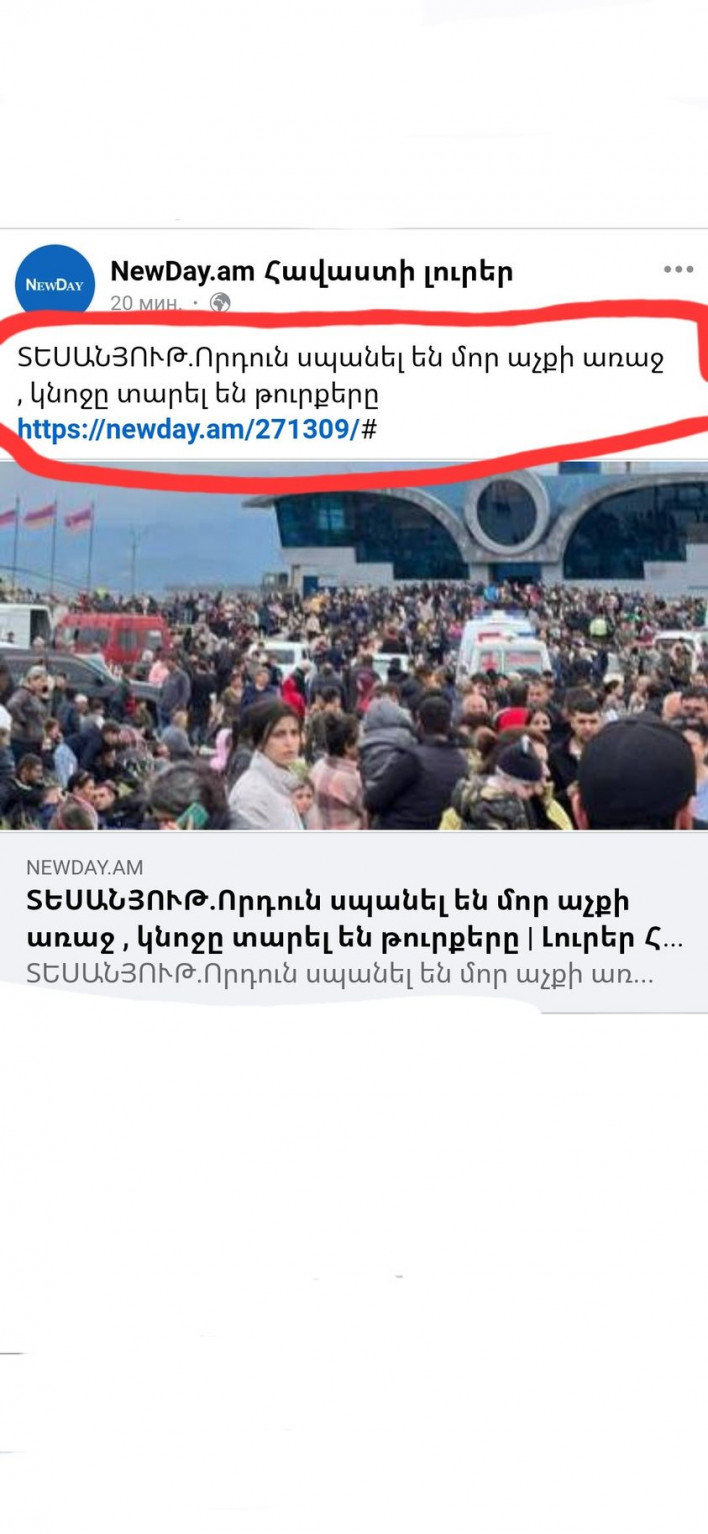Open the article preview card with crowd photo
Viewport: 708px width, 1534px height.
coord(354,650)
